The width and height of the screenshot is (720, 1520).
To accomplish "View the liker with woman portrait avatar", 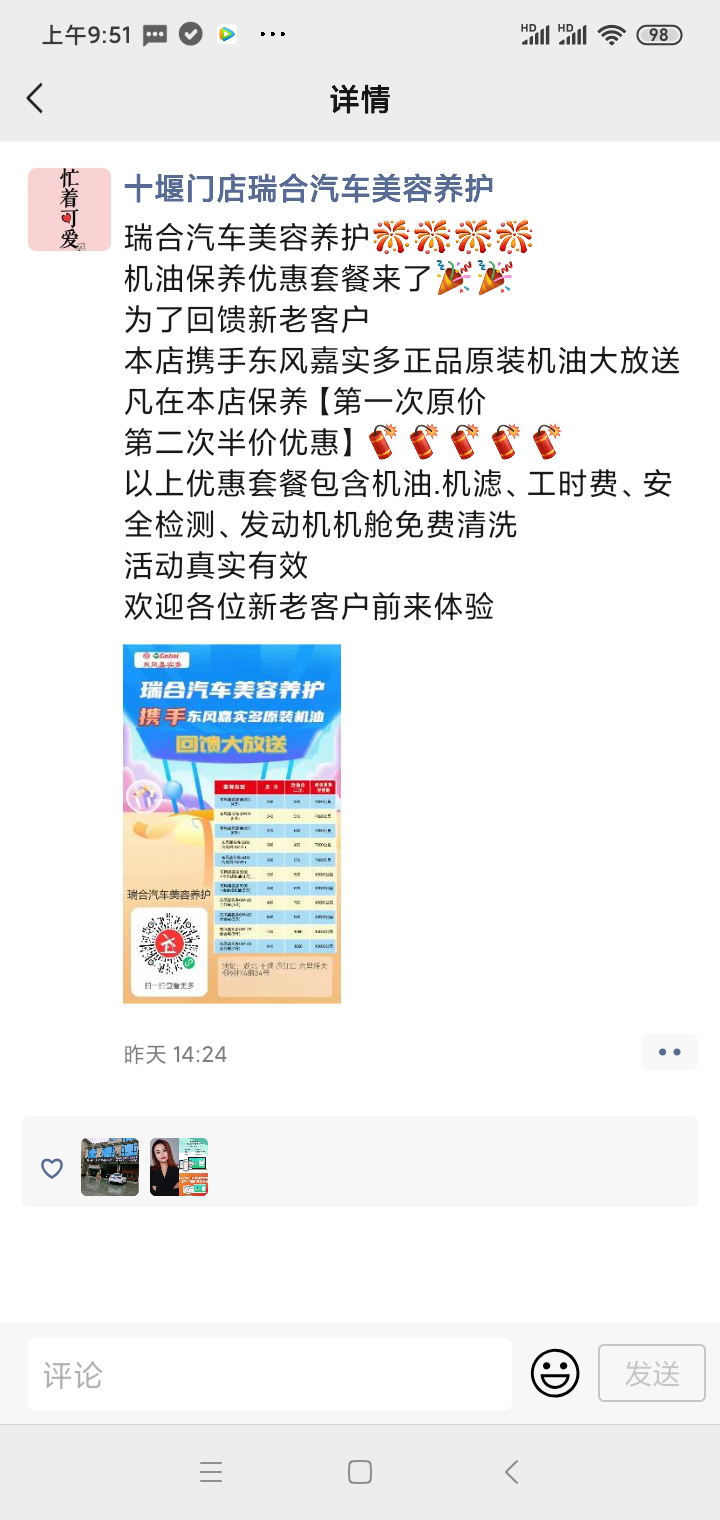I will tap(179, 1167).
